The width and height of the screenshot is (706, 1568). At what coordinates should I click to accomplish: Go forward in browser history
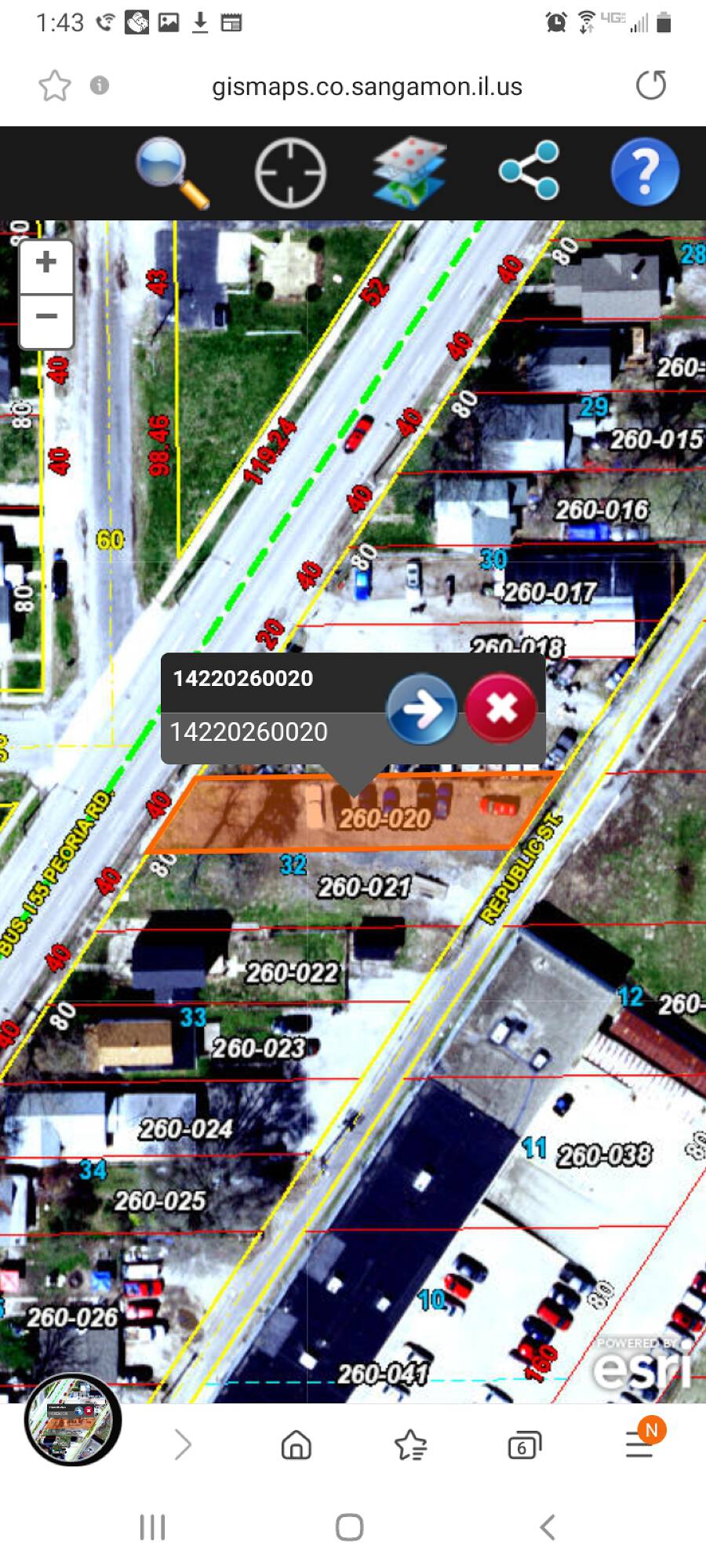tap(183, 1445)
